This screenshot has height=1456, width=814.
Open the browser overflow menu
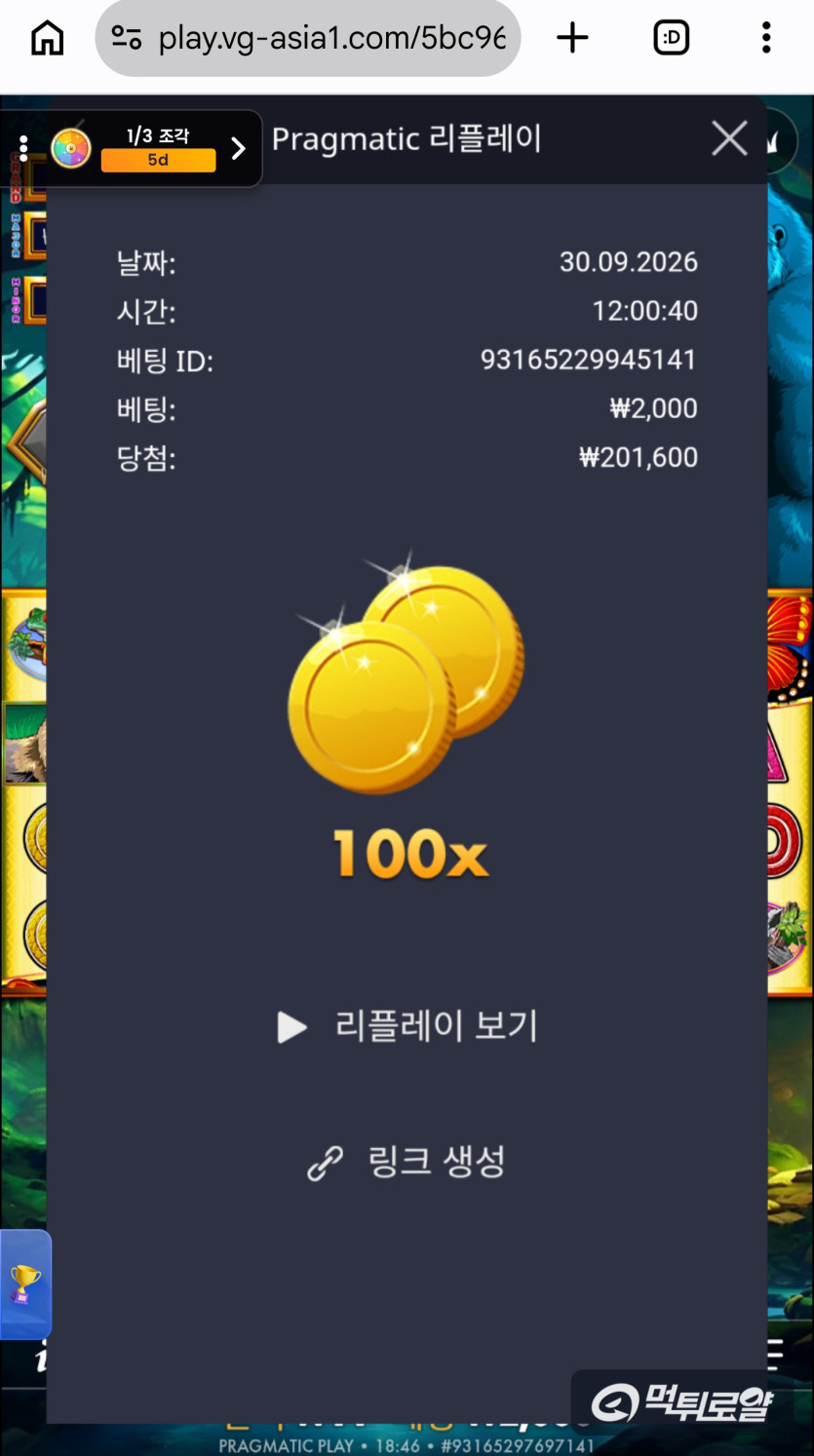tap(766, 38)
